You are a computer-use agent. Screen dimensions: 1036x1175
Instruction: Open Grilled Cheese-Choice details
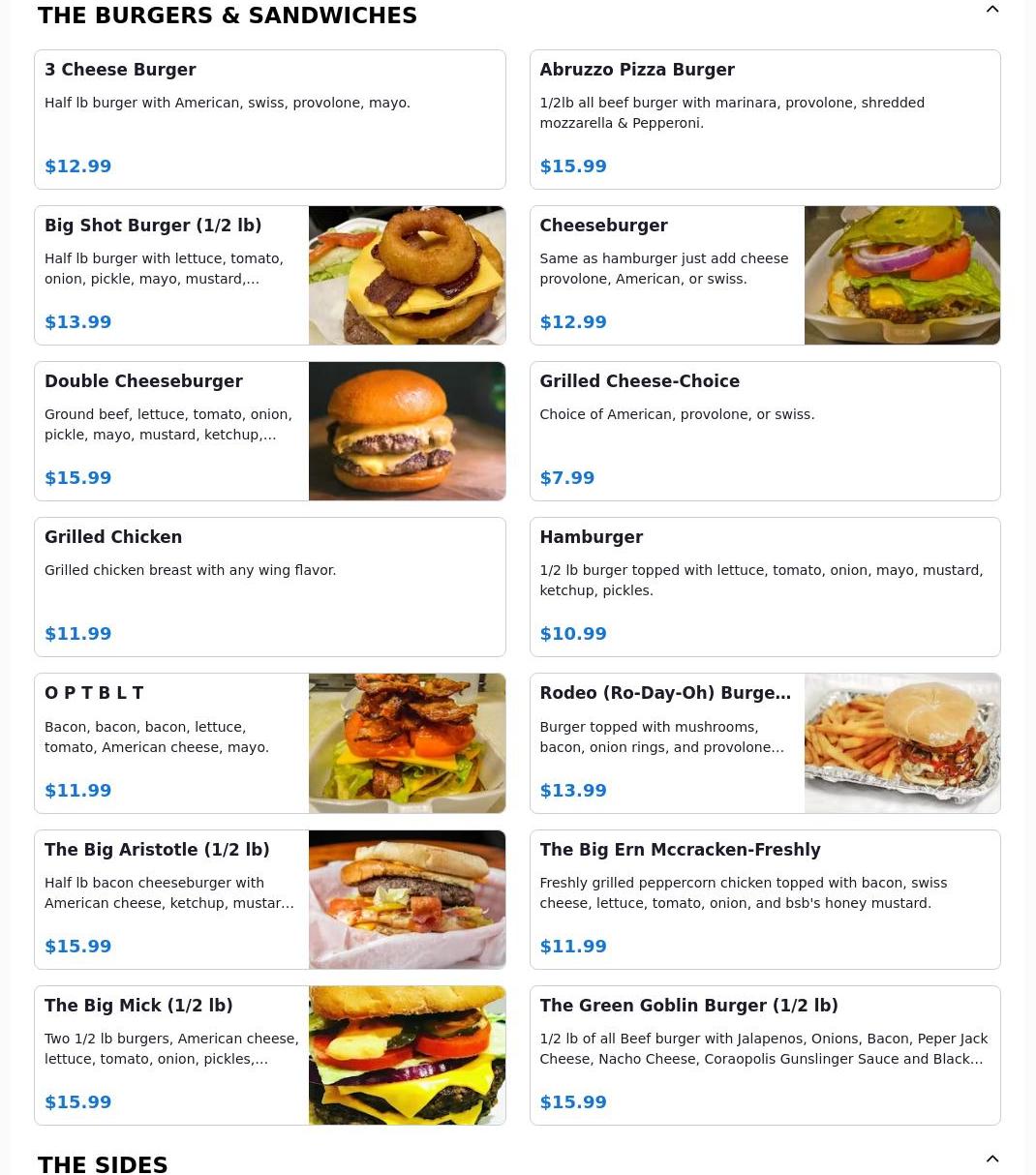tap(764, 432)
